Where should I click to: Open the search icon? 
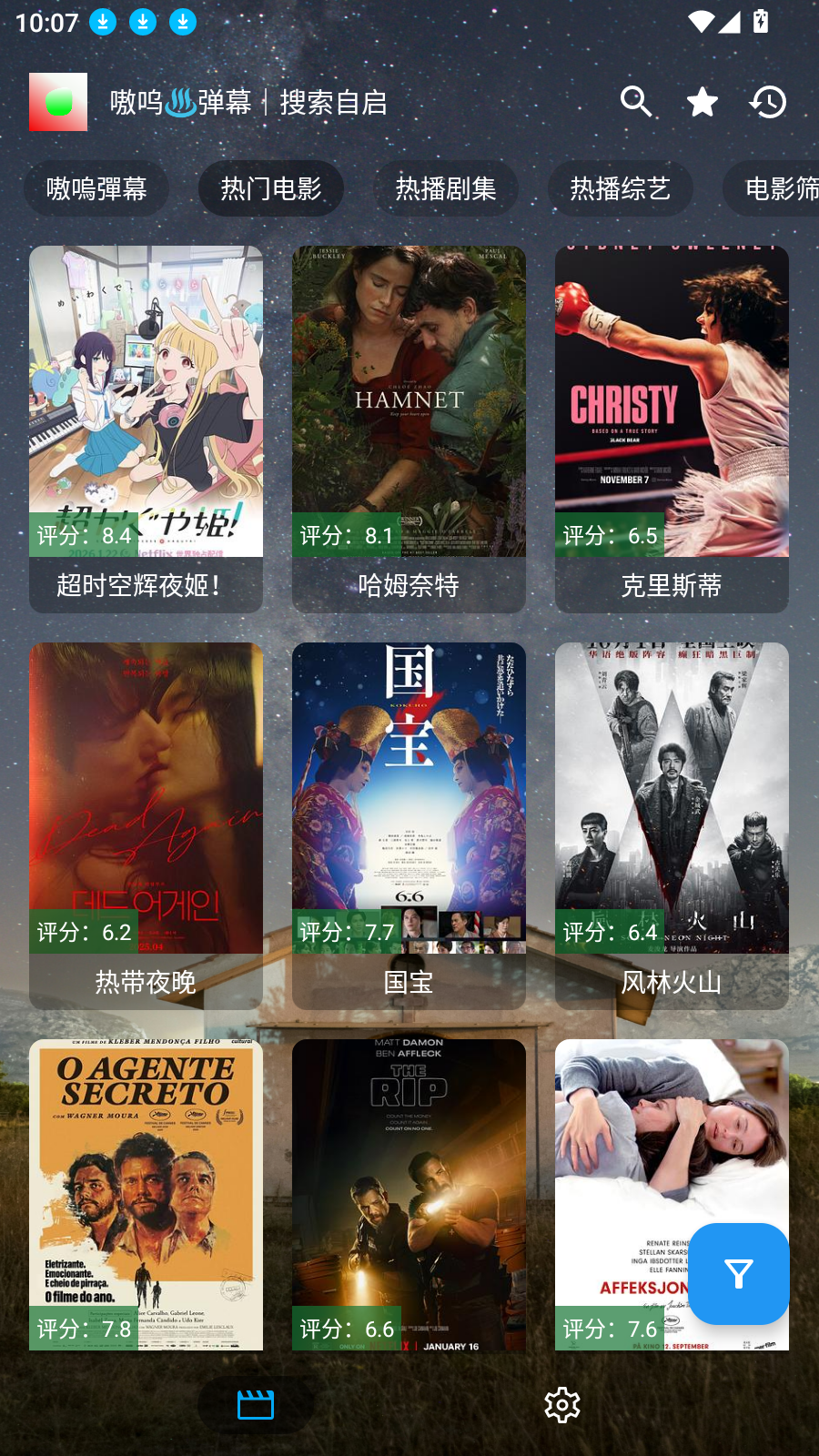pyautogui.click(x=636, y=102)
